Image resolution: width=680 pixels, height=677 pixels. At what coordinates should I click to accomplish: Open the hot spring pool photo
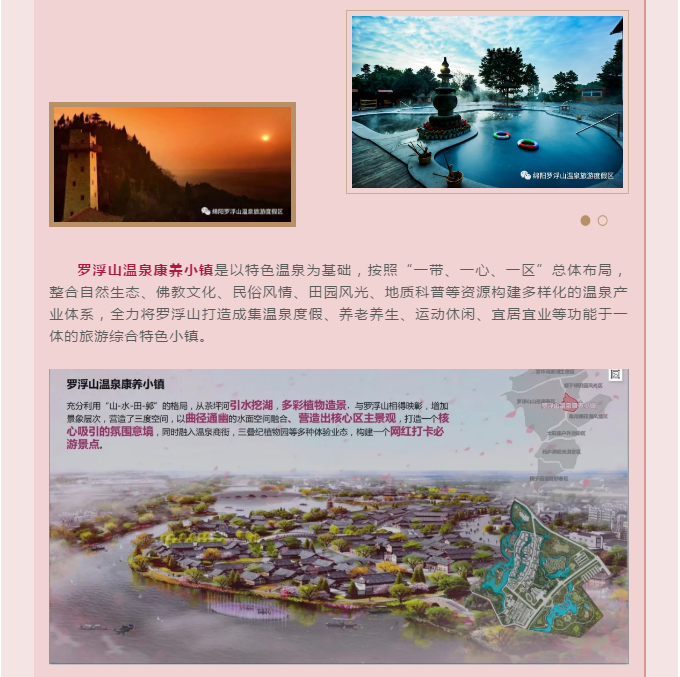coord(486,100)
